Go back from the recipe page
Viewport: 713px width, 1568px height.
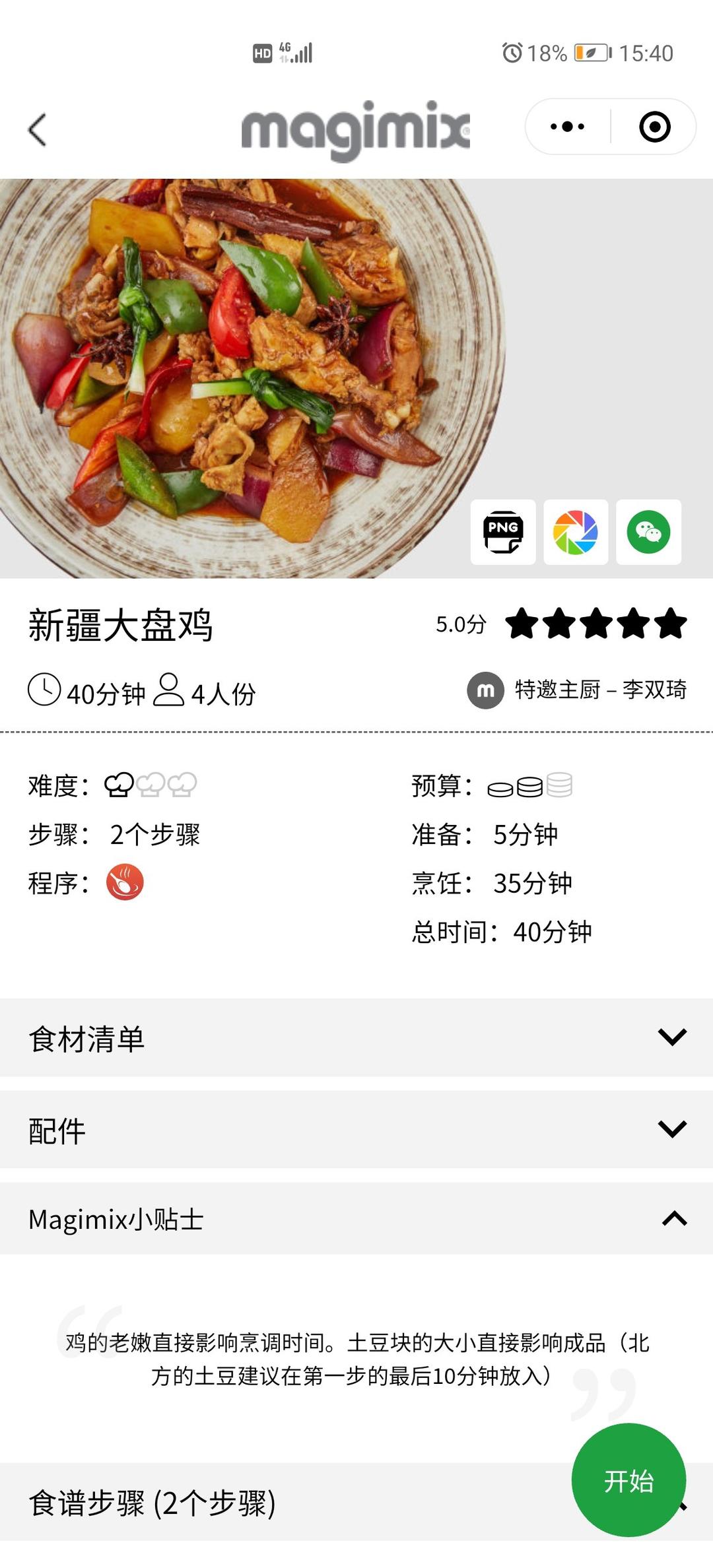point(38,129)
